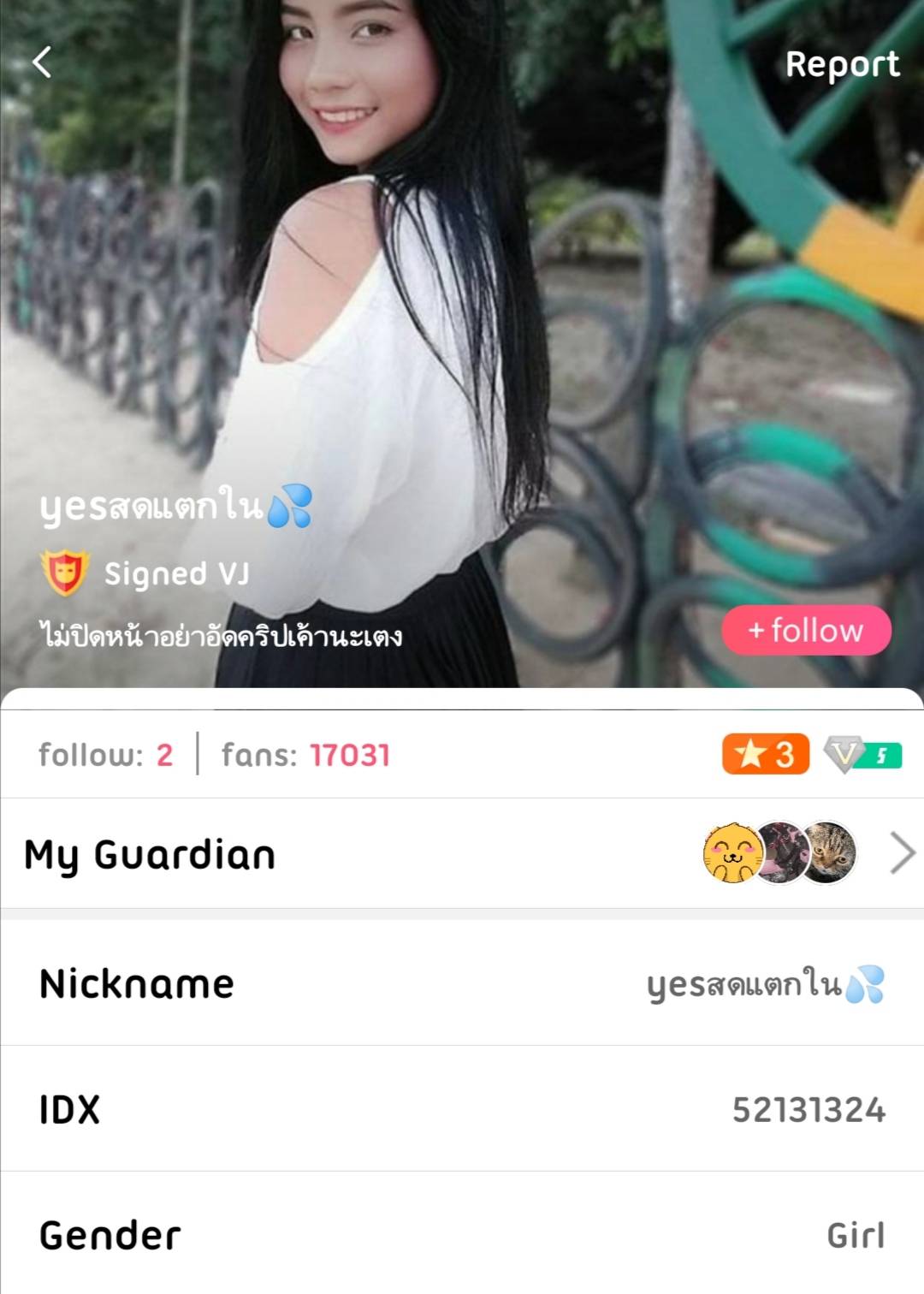
Task: View the fans count list
Action: pos(305,755)
